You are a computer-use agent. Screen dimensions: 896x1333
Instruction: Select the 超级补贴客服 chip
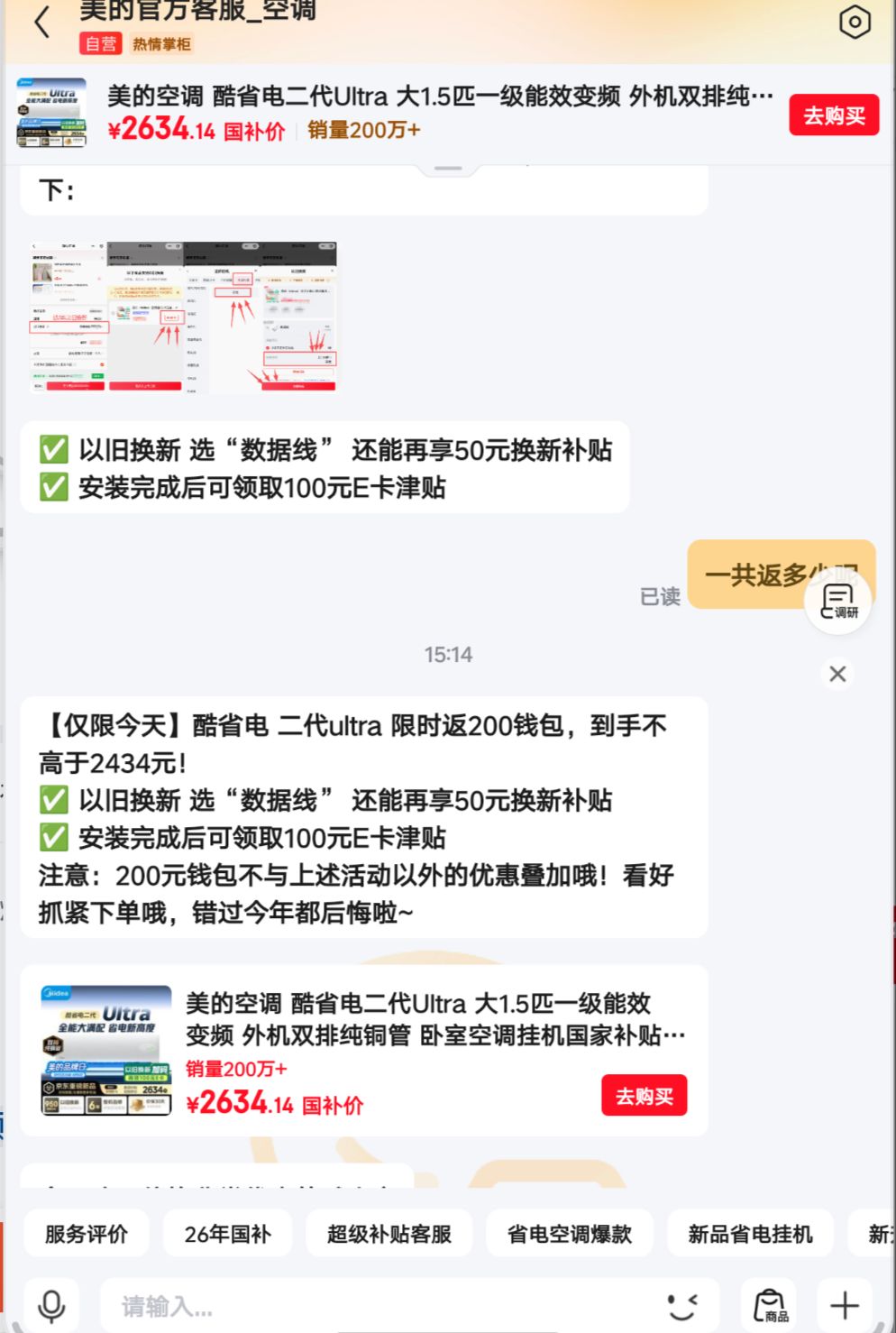click(389, 1234)
